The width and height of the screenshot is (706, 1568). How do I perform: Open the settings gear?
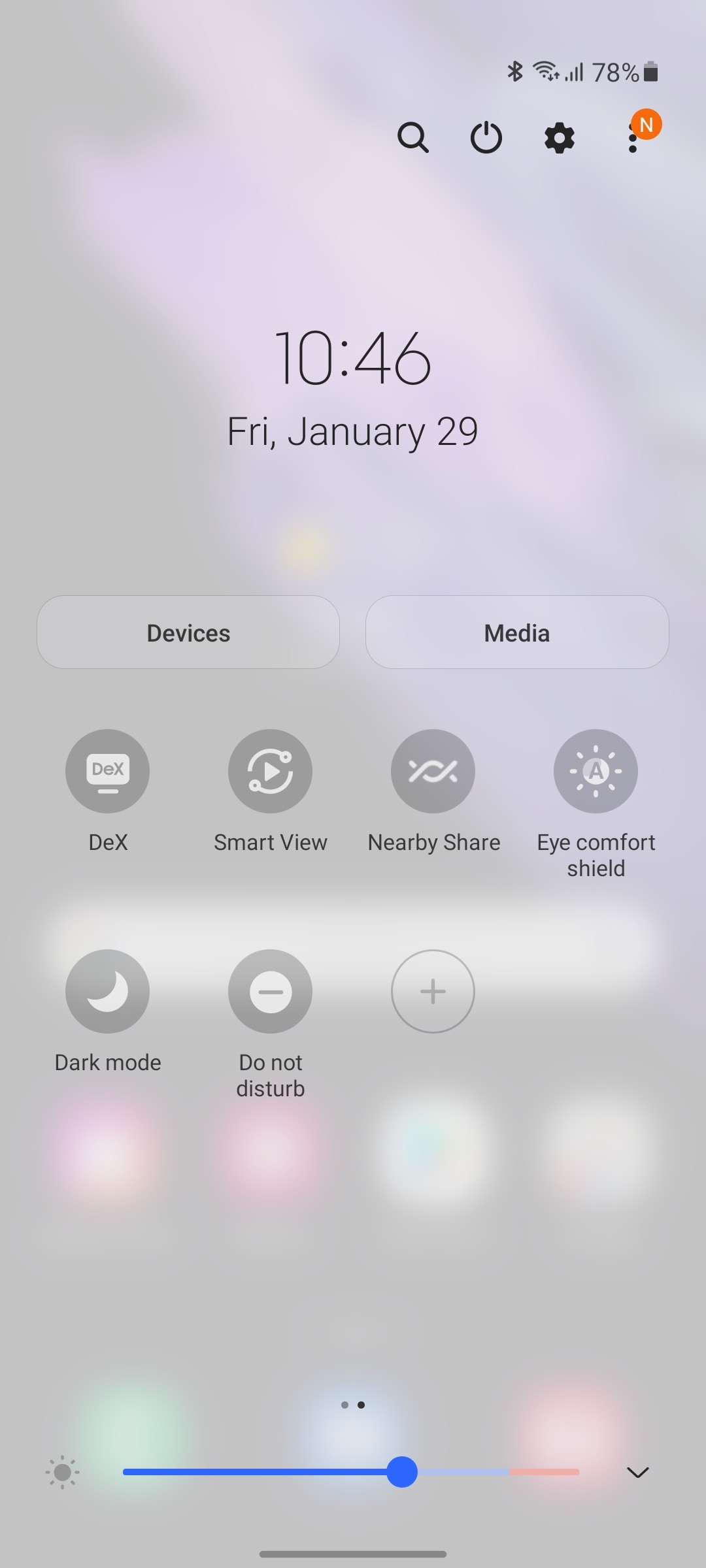pos(560,138)
